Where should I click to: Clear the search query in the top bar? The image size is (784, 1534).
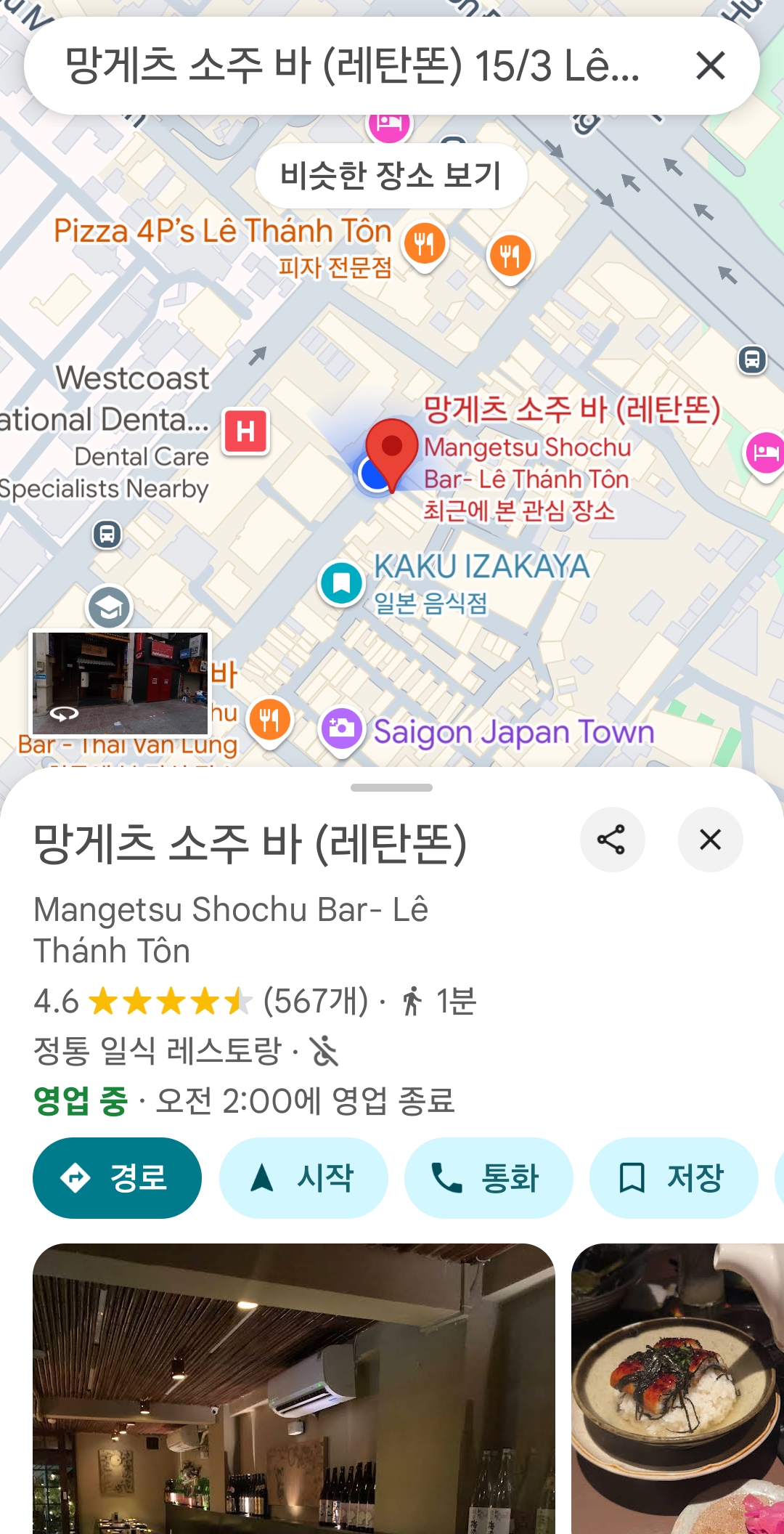710,65
